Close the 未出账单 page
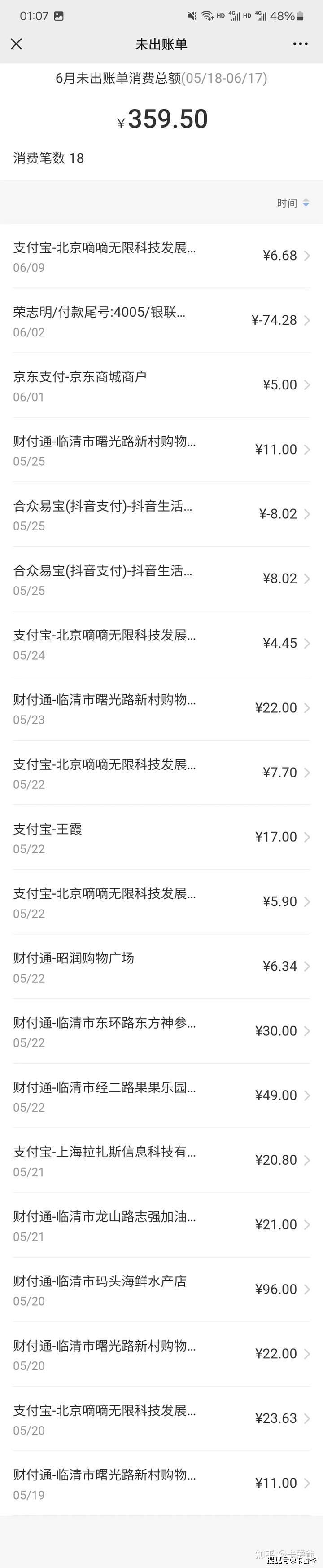323x1568 pixels. (17, 44)
